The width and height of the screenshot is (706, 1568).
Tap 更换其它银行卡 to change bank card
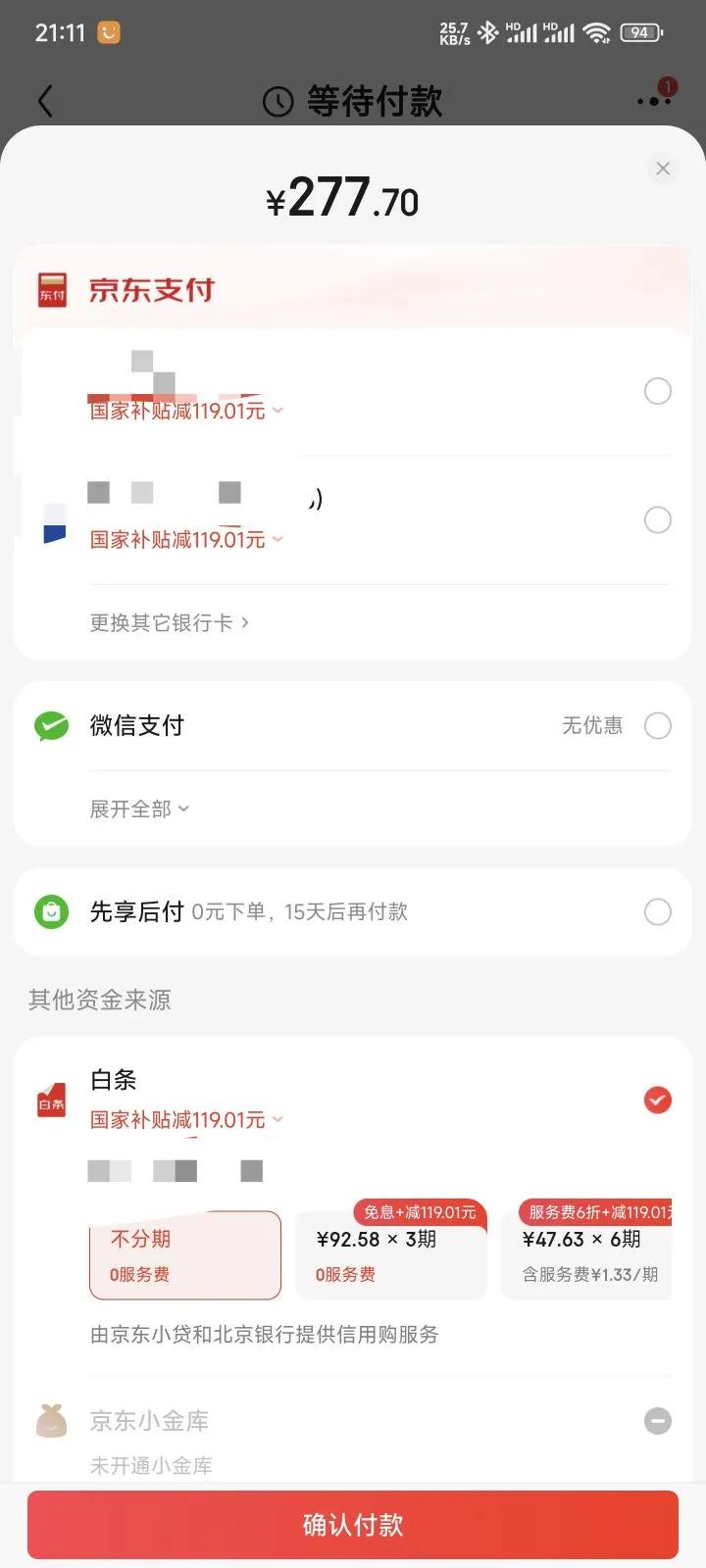pyautogui.click(x=169, y=622)
